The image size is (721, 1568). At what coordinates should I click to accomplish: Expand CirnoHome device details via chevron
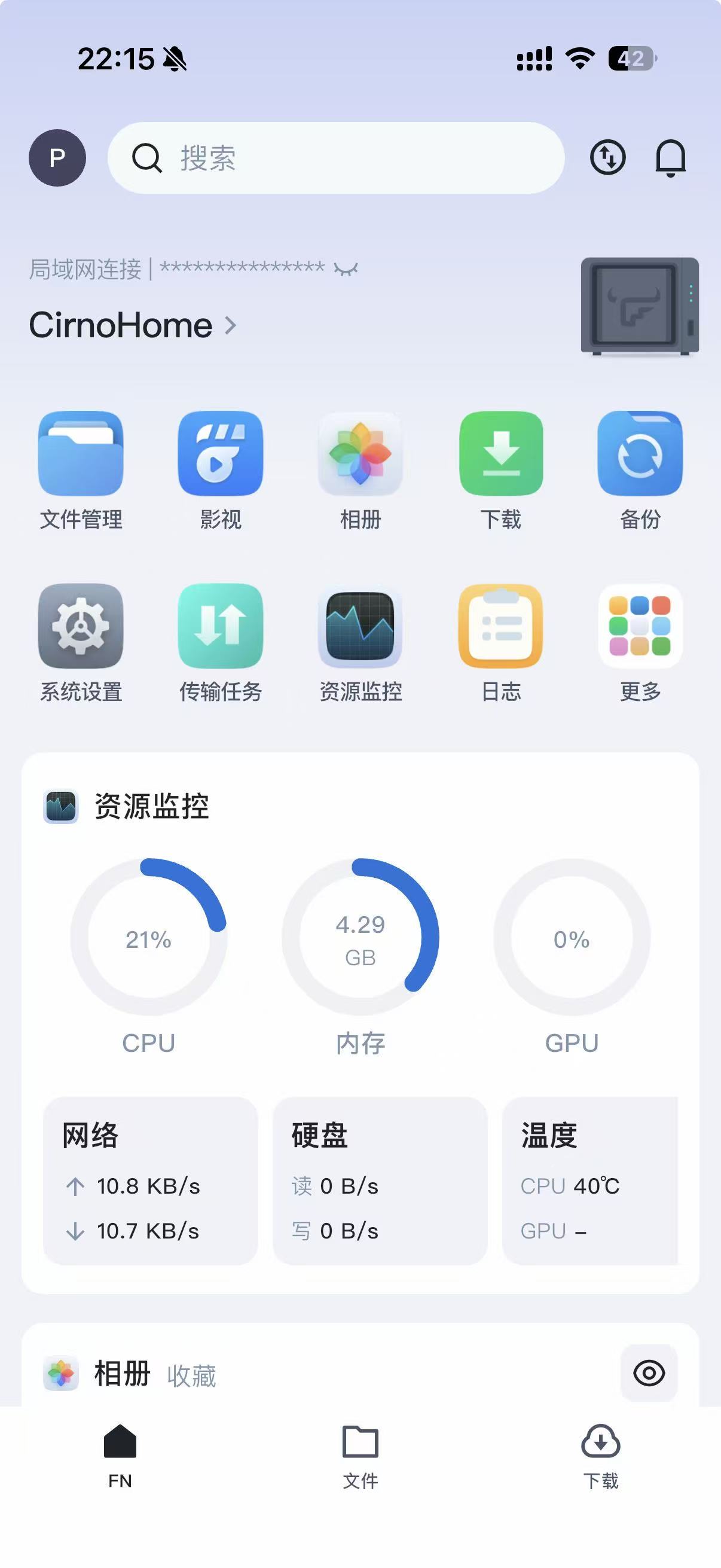coord(230,326)
